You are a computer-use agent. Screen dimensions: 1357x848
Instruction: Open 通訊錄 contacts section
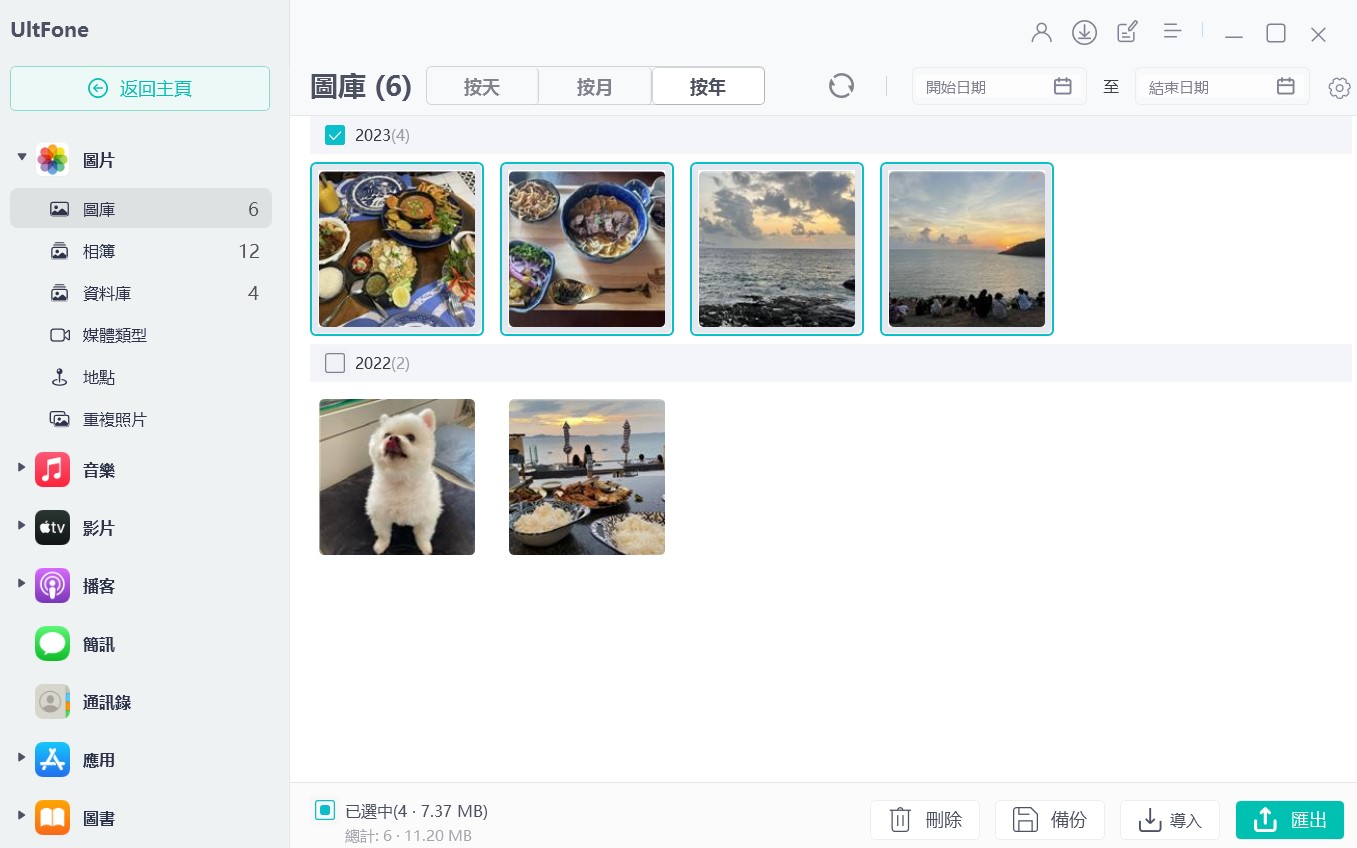pyautogui.click(x=106, y=703)
